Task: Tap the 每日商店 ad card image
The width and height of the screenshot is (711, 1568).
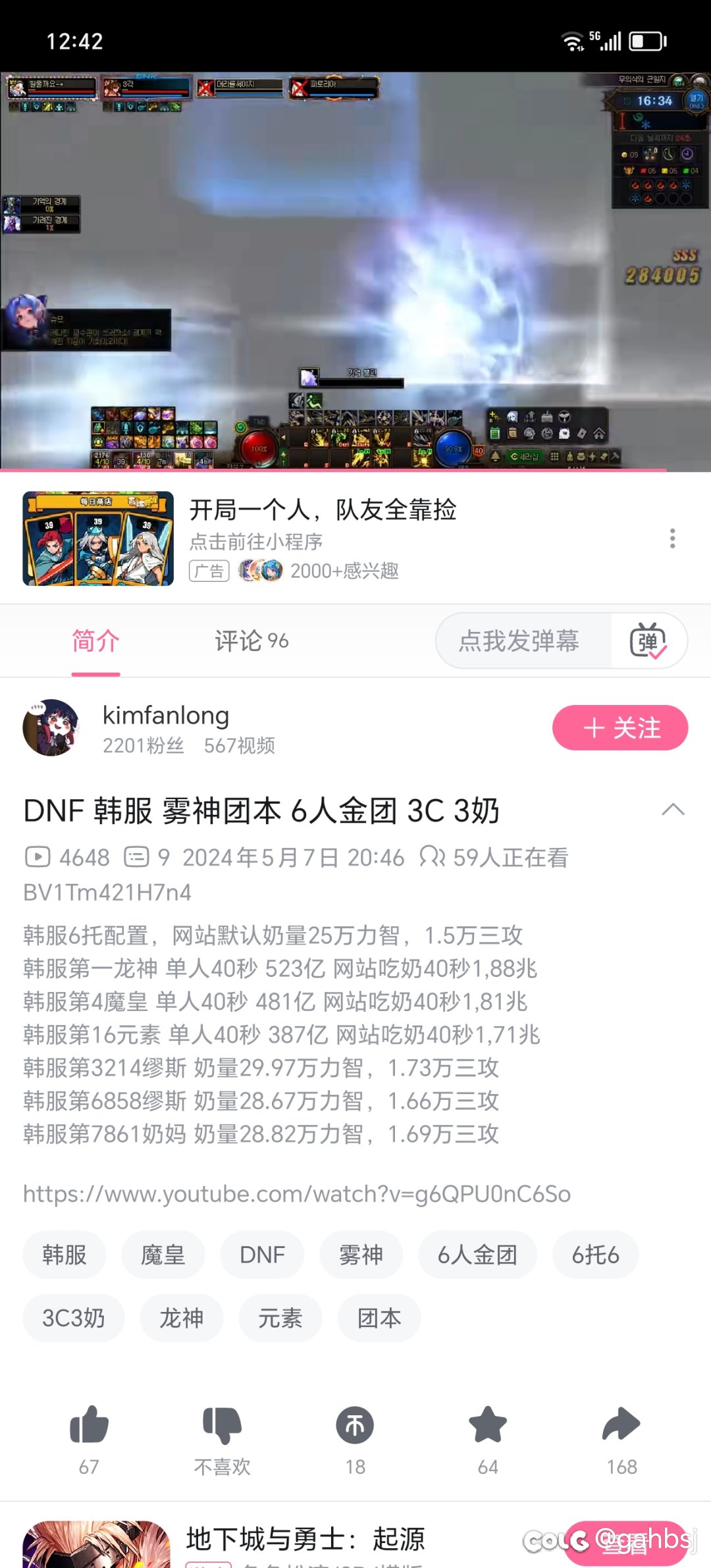Action: click(98, 538)
